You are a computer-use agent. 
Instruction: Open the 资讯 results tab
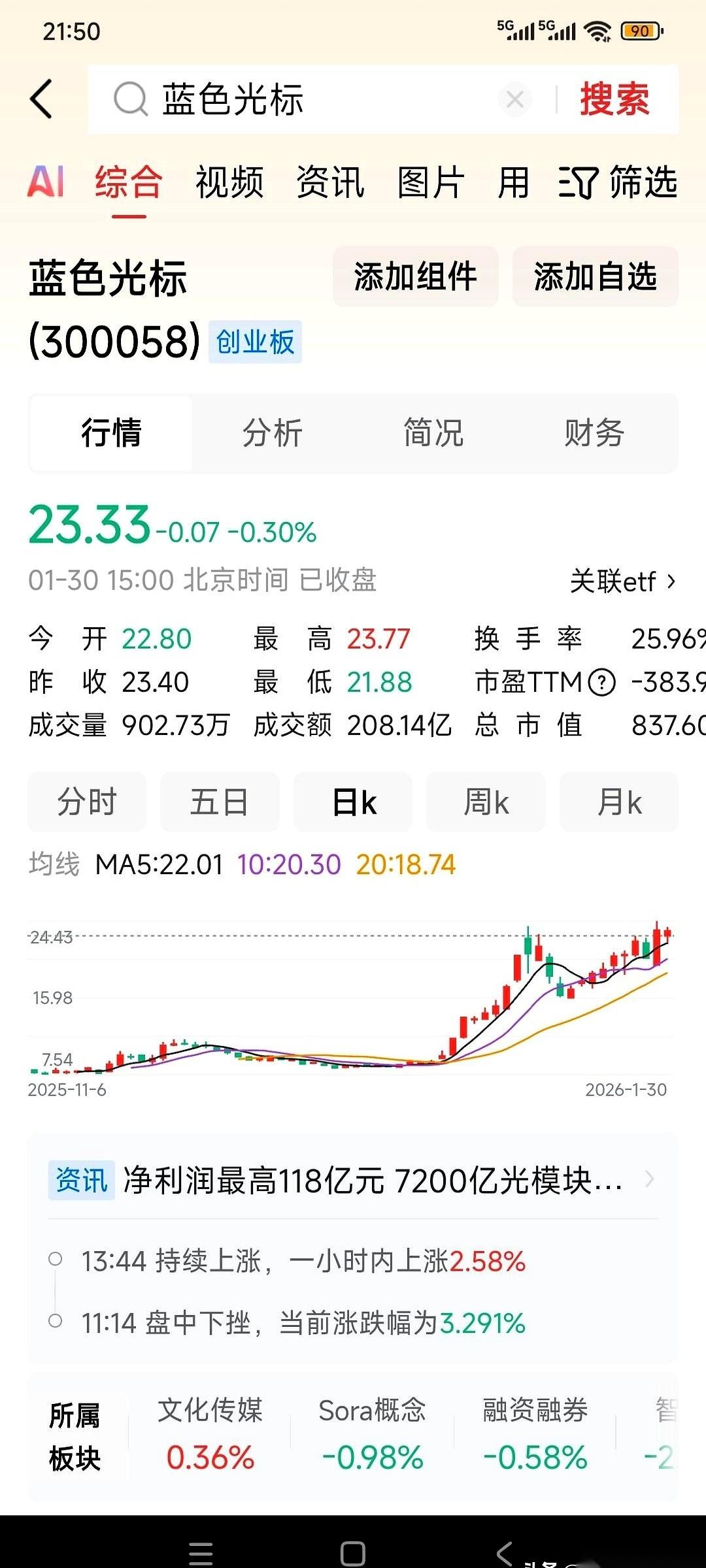[x=330, y=182]
